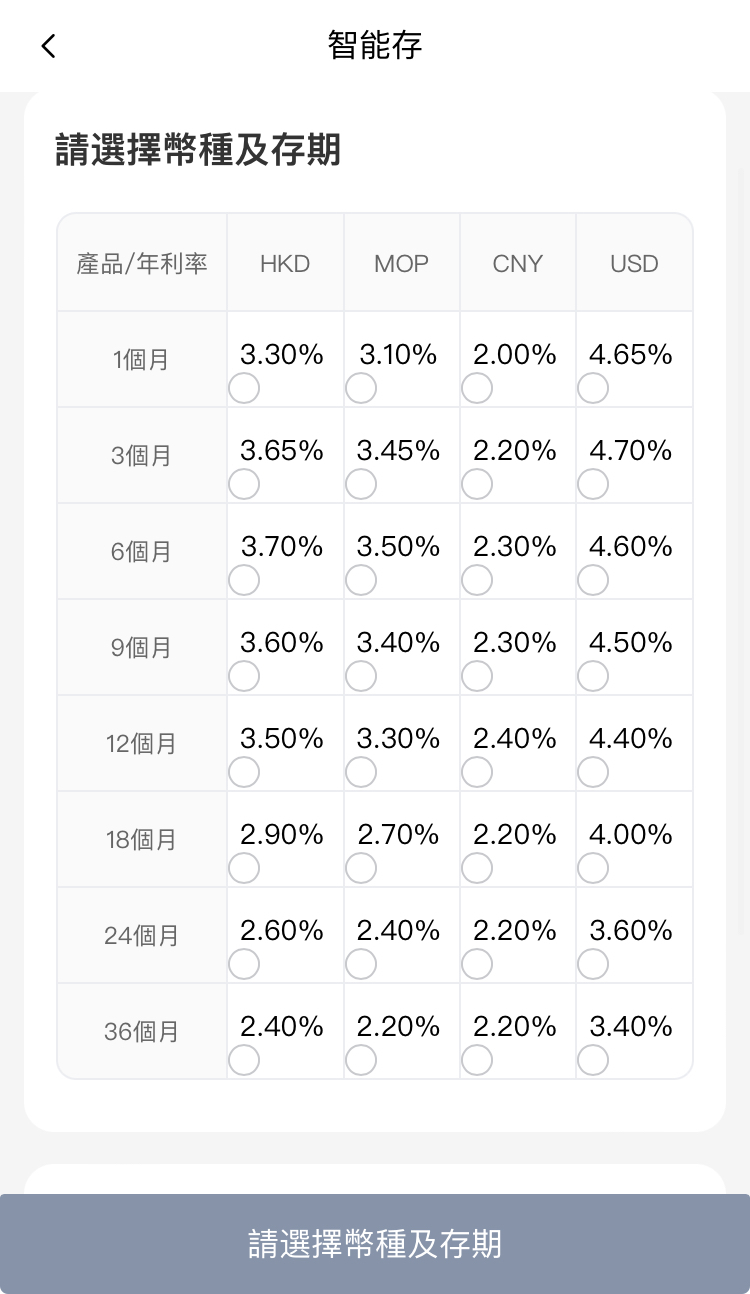Choose USD 24個月 at 3.60%
The width and height of the screenshot is (750, 1294).
(593, 964)
